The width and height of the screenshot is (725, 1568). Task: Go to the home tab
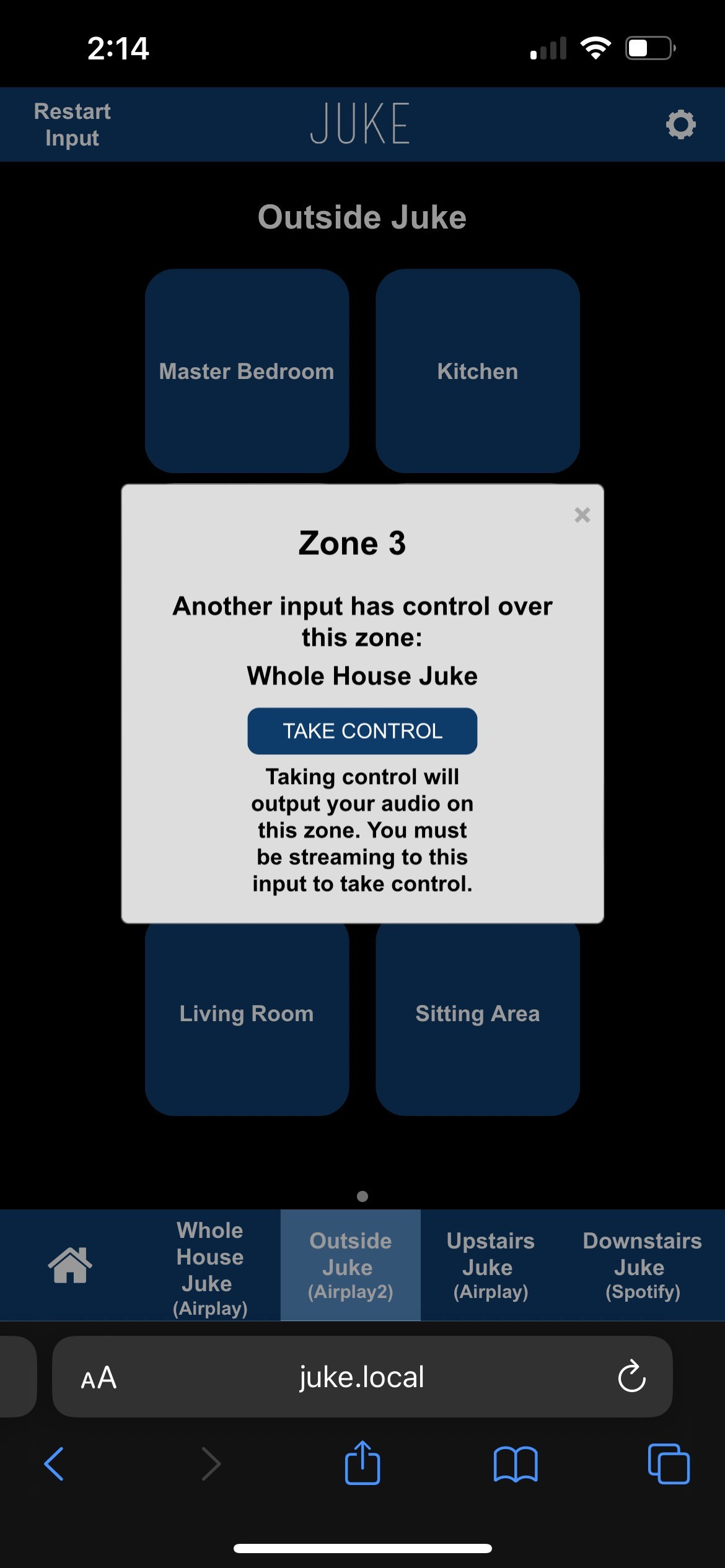tap(70, 1265)
